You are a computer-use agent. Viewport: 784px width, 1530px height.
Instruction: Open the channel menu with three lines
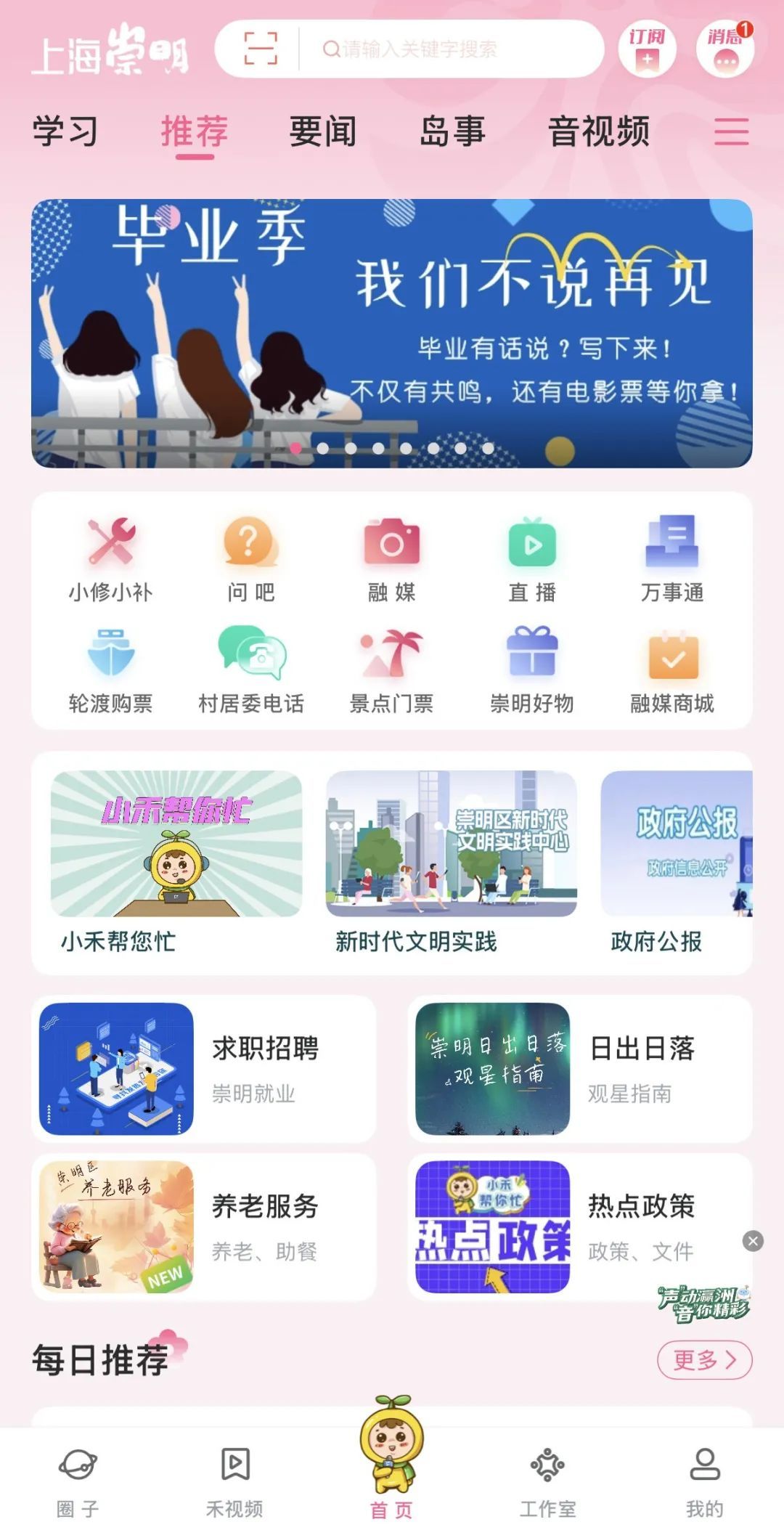(x=731, y=131)
